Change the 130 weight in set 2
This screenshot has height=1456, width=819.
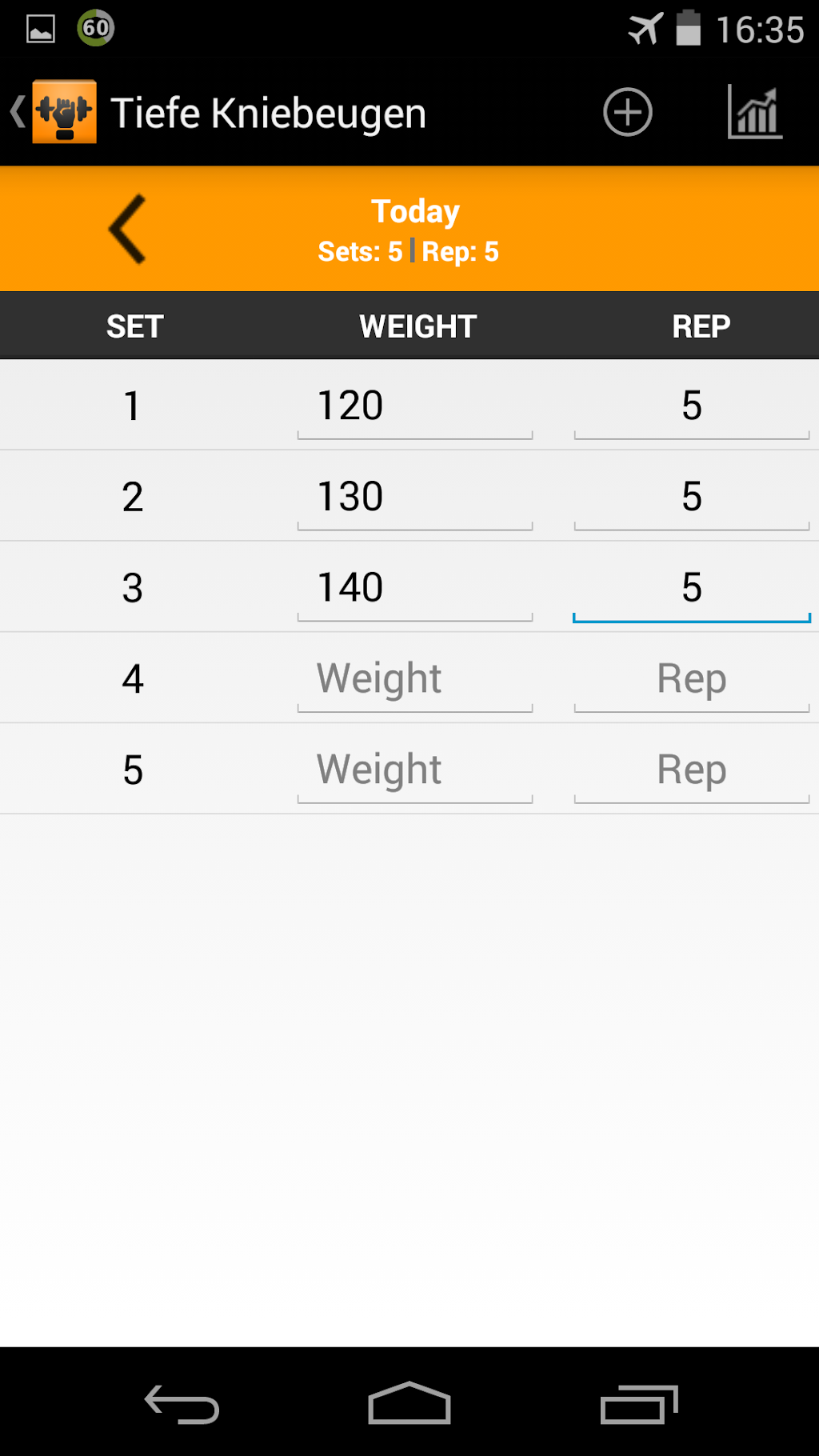pos(414,497)
